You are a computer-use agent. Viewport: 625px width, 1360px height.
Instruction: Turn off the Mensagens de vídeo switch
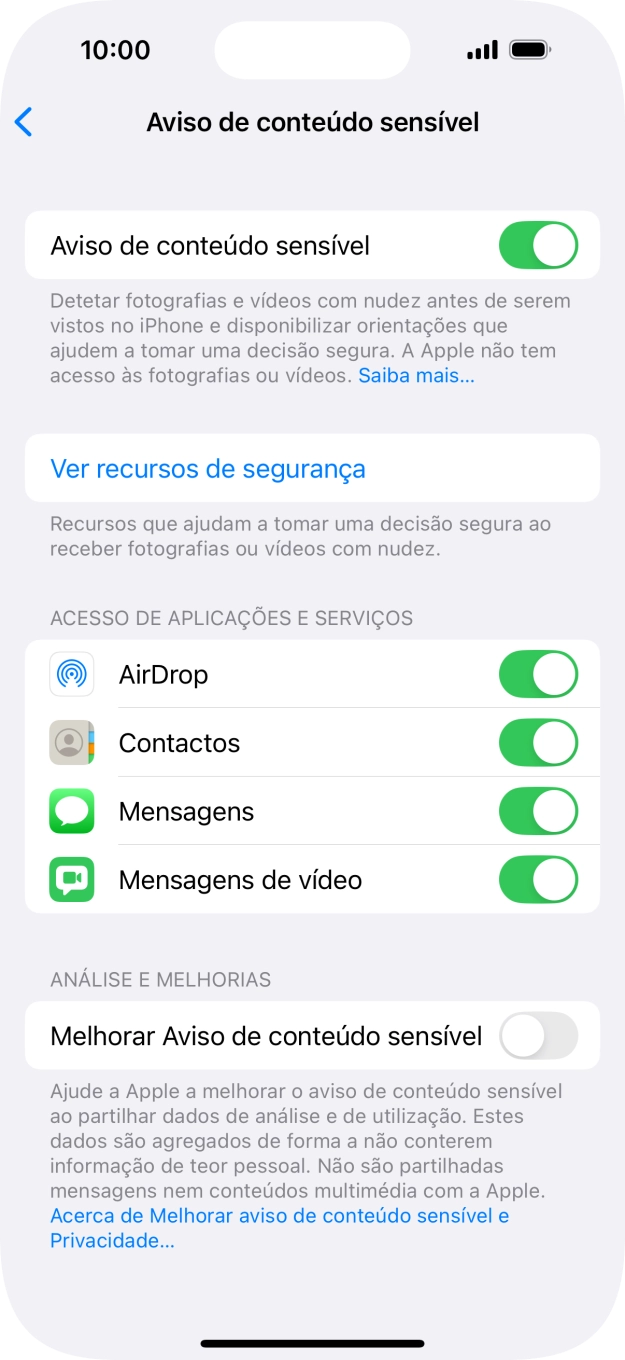tap(538, 880)
